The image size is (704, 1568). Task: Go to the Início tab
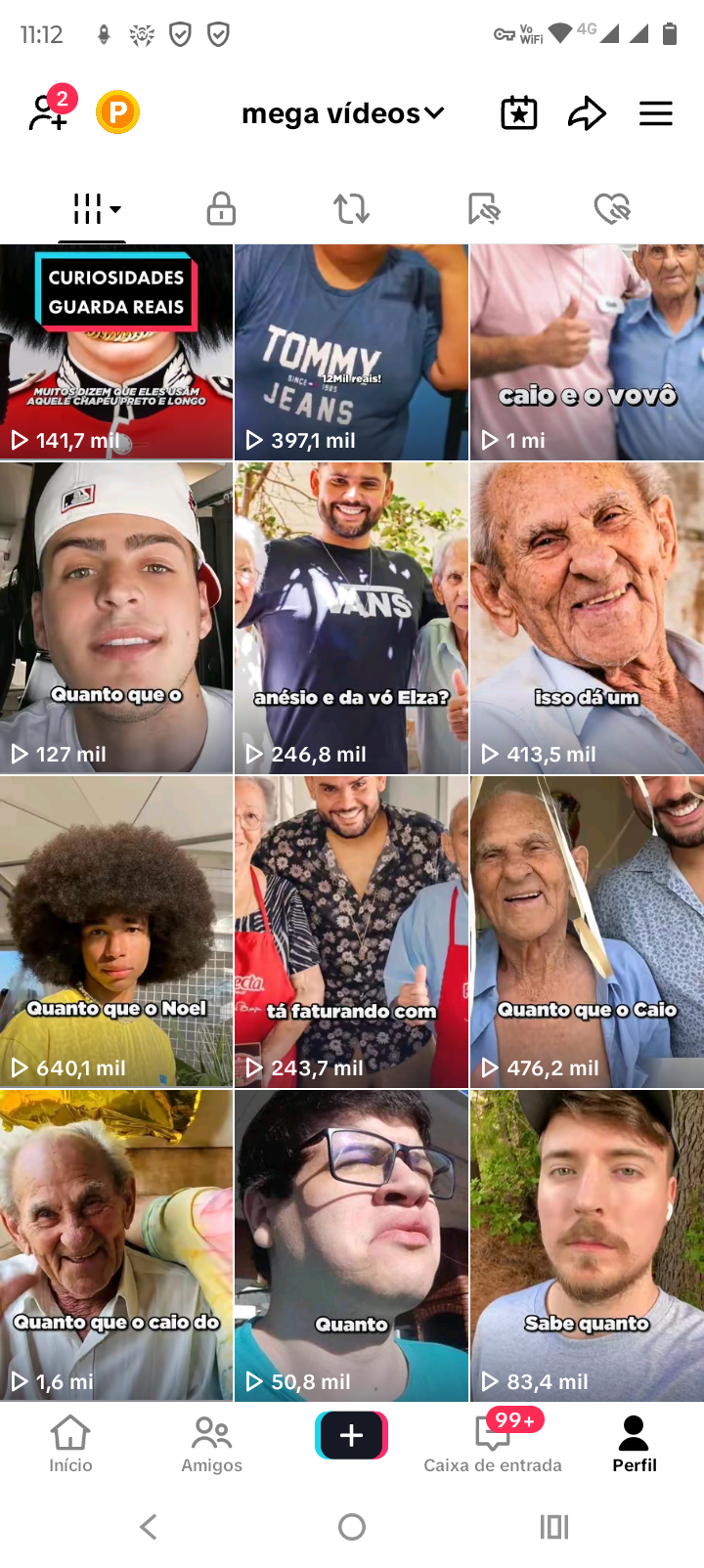pyautogui.click(x=70, y=1445)
